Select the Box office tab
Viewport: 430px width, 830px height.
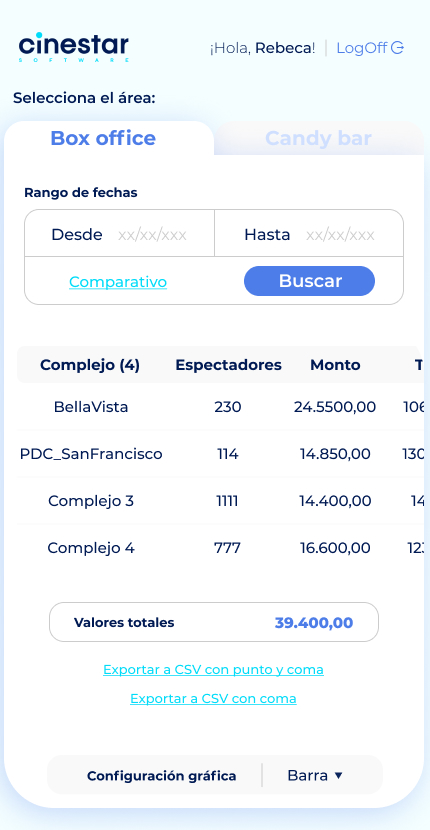pyautogui.click(x=103, y=138)
